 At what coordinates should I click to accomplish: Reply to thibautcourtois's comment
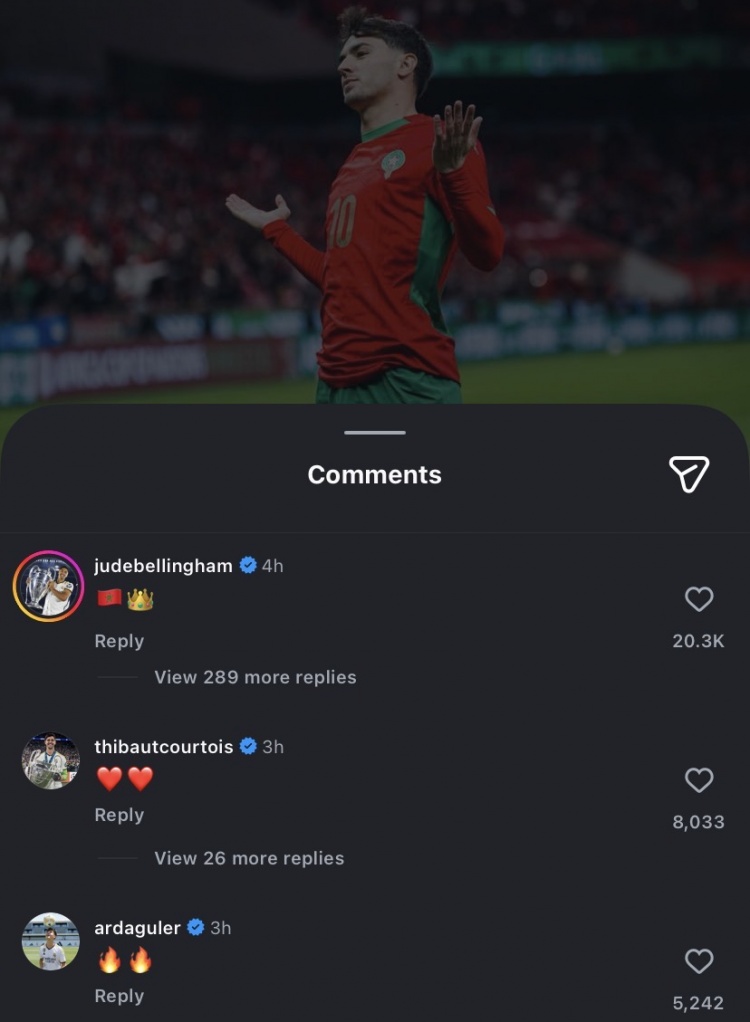(x=119, y=815)
